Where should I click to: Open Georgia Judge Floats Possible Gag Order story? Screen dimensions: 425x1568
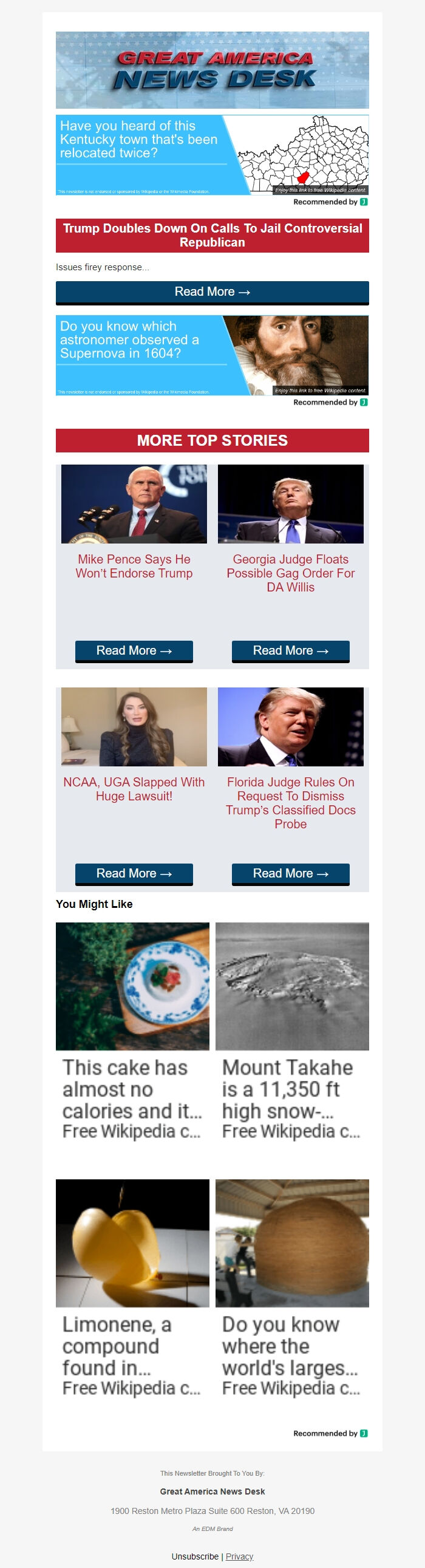click(290, 573)
